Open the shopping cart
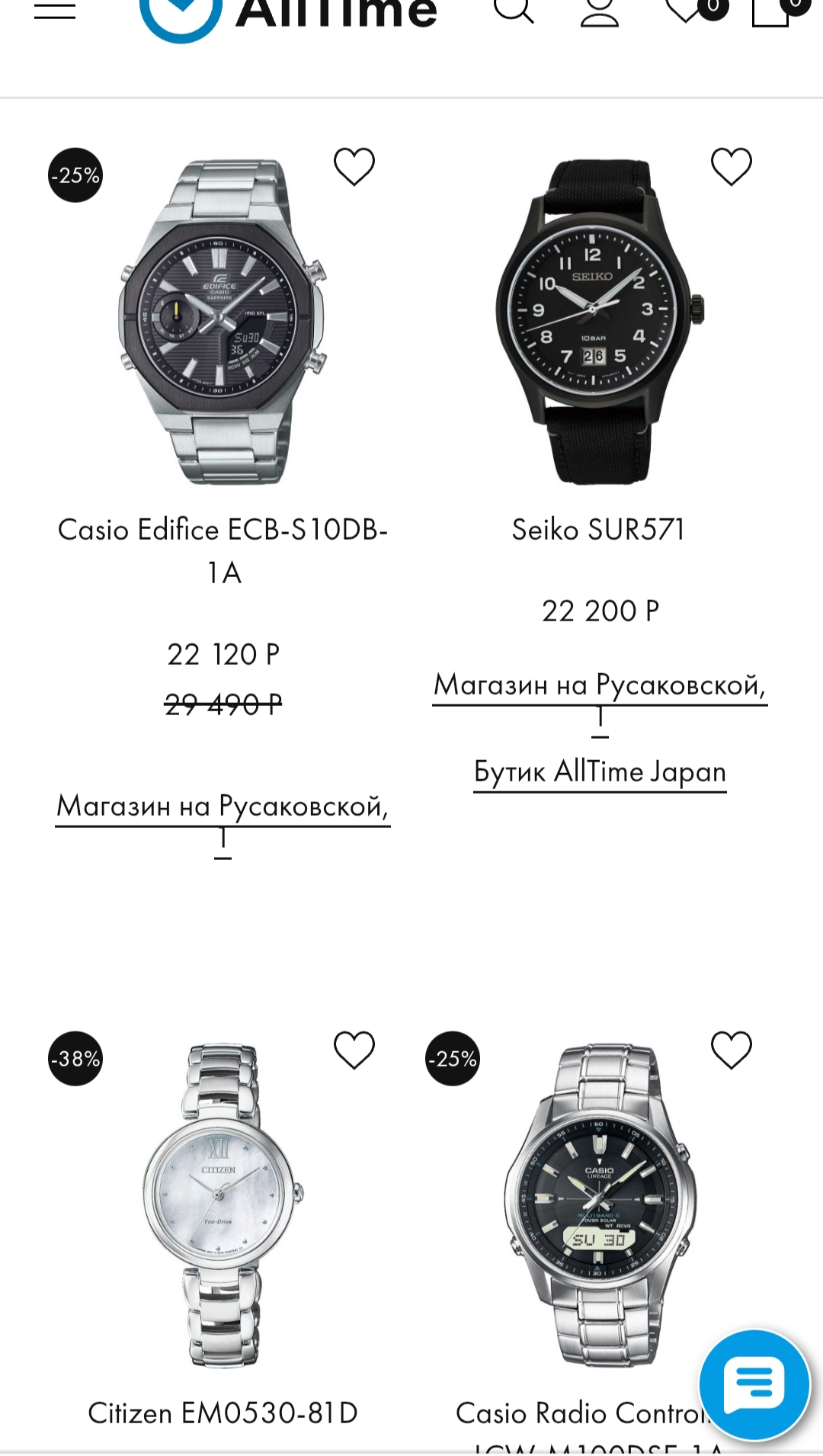Screen dimensions: 823x1456 click(x=771, y=11)
